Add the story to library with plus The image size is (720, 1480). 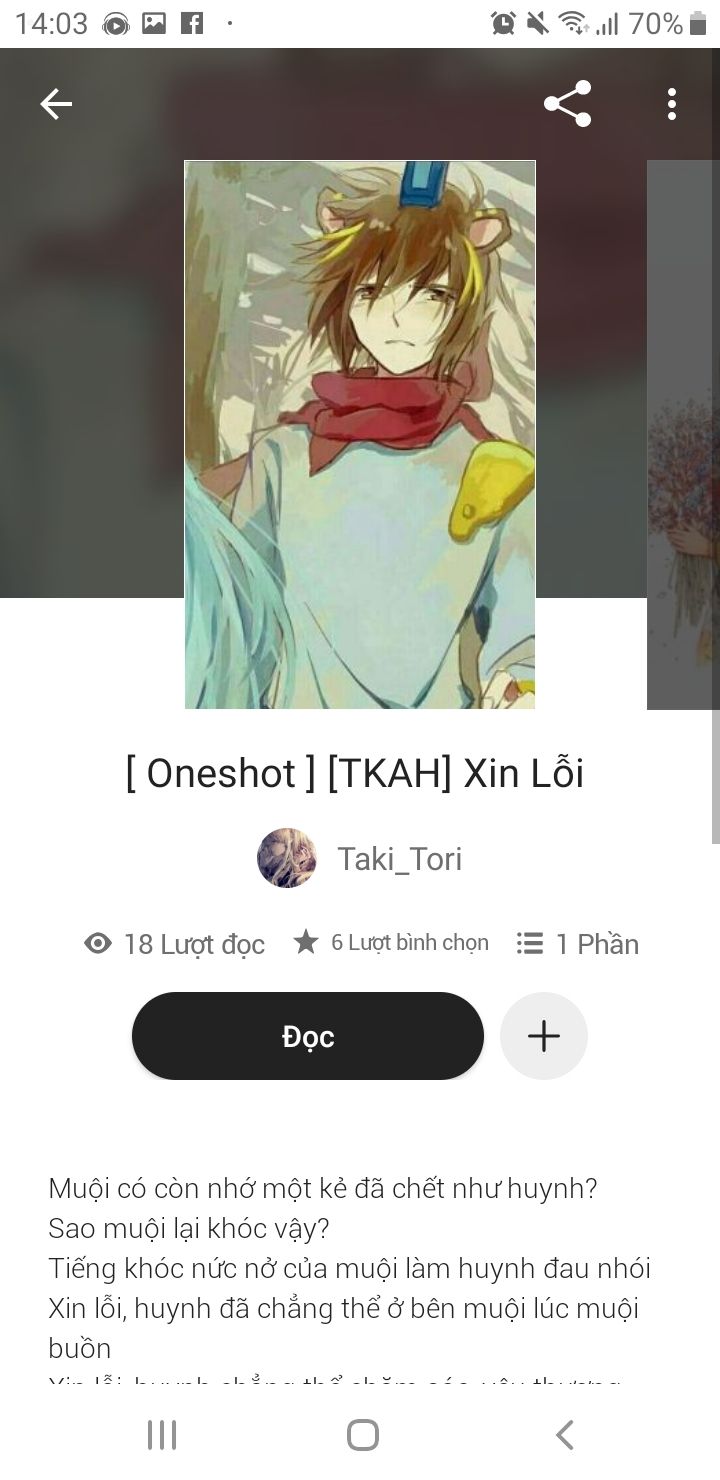tap(544, 1036)
